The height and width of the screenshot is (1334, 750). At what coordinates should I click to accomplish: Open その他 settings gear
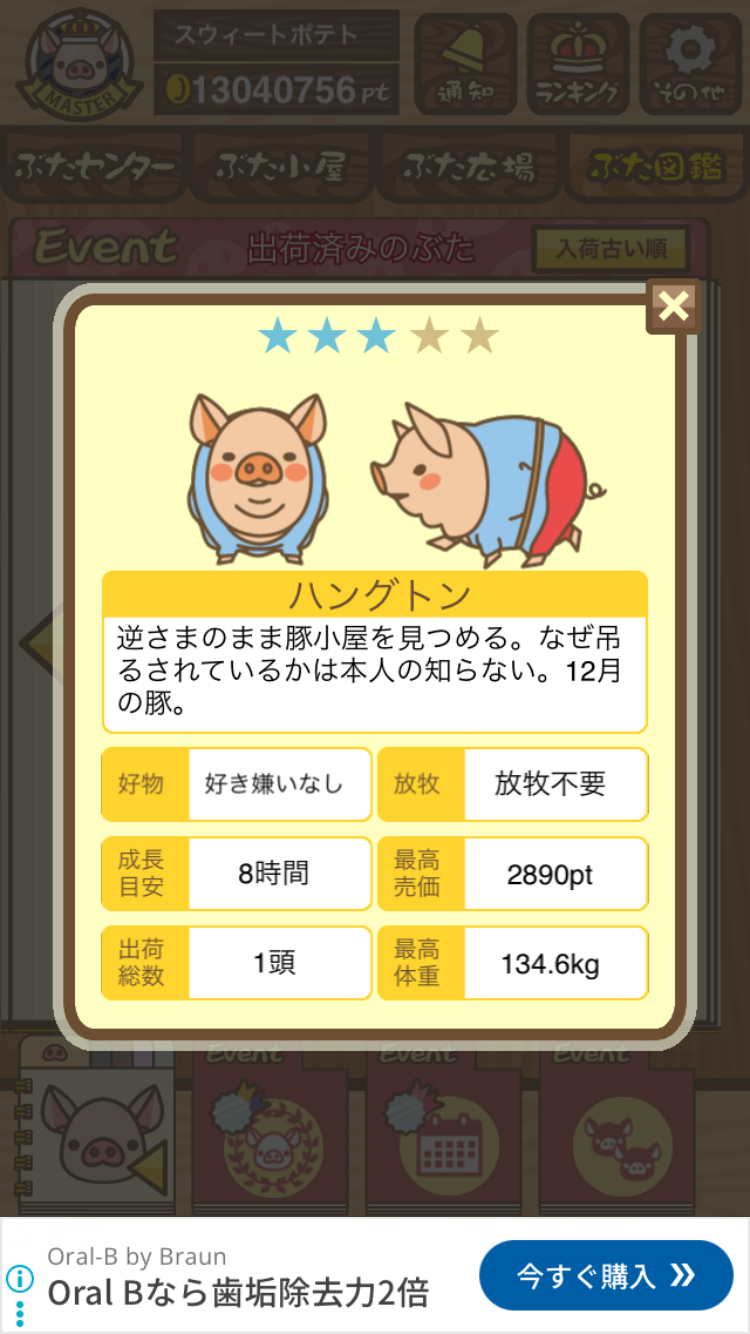point(690,63)
